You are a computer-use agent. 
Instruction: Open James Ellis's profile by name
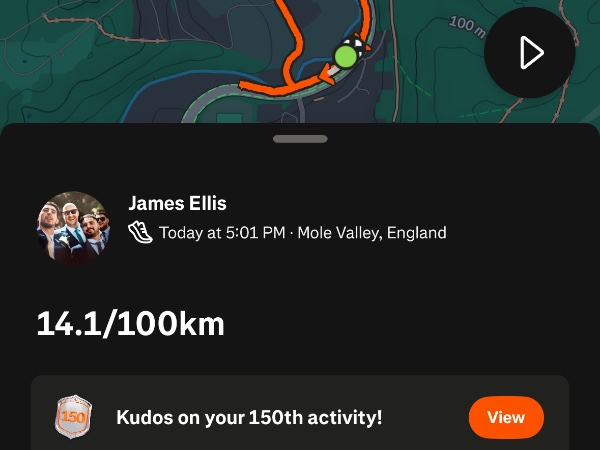click(x=178, y=203)
